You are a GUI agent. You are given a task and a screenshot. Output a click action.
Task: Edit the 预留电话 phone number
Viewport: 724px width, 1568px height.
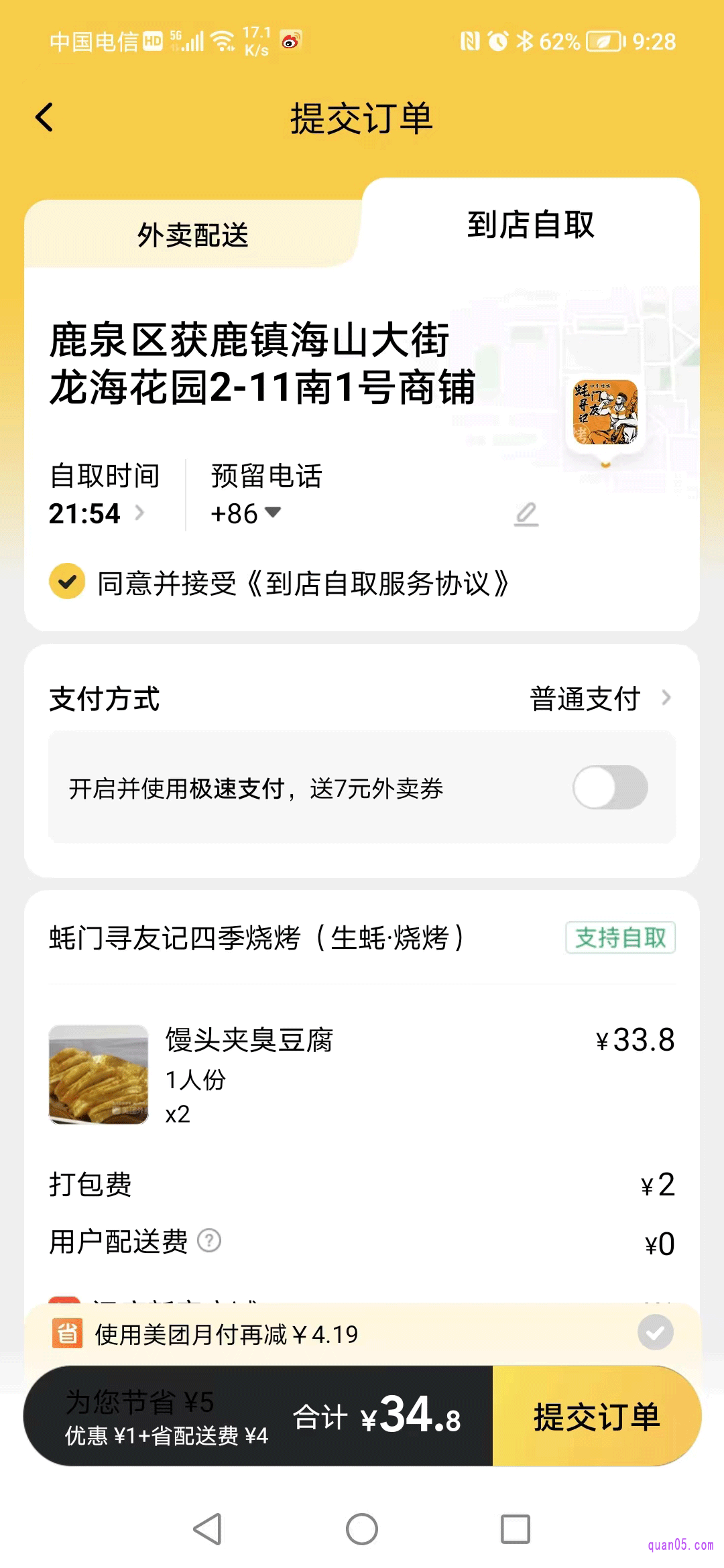click(x=526, y=514)
